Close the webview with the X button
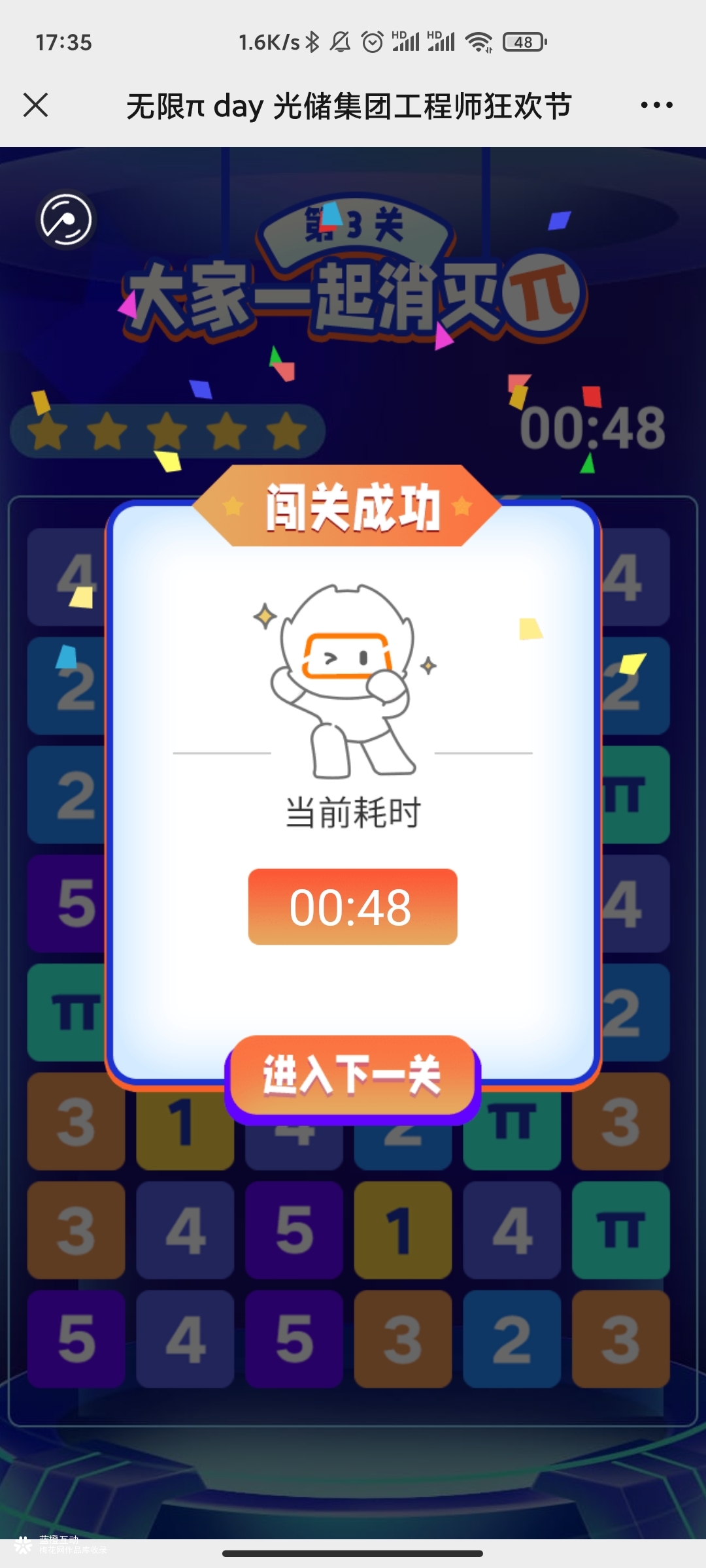Image resolution: width=706 pixels, height=1568 pixels. pyautogui.click(x=35, y=105)
